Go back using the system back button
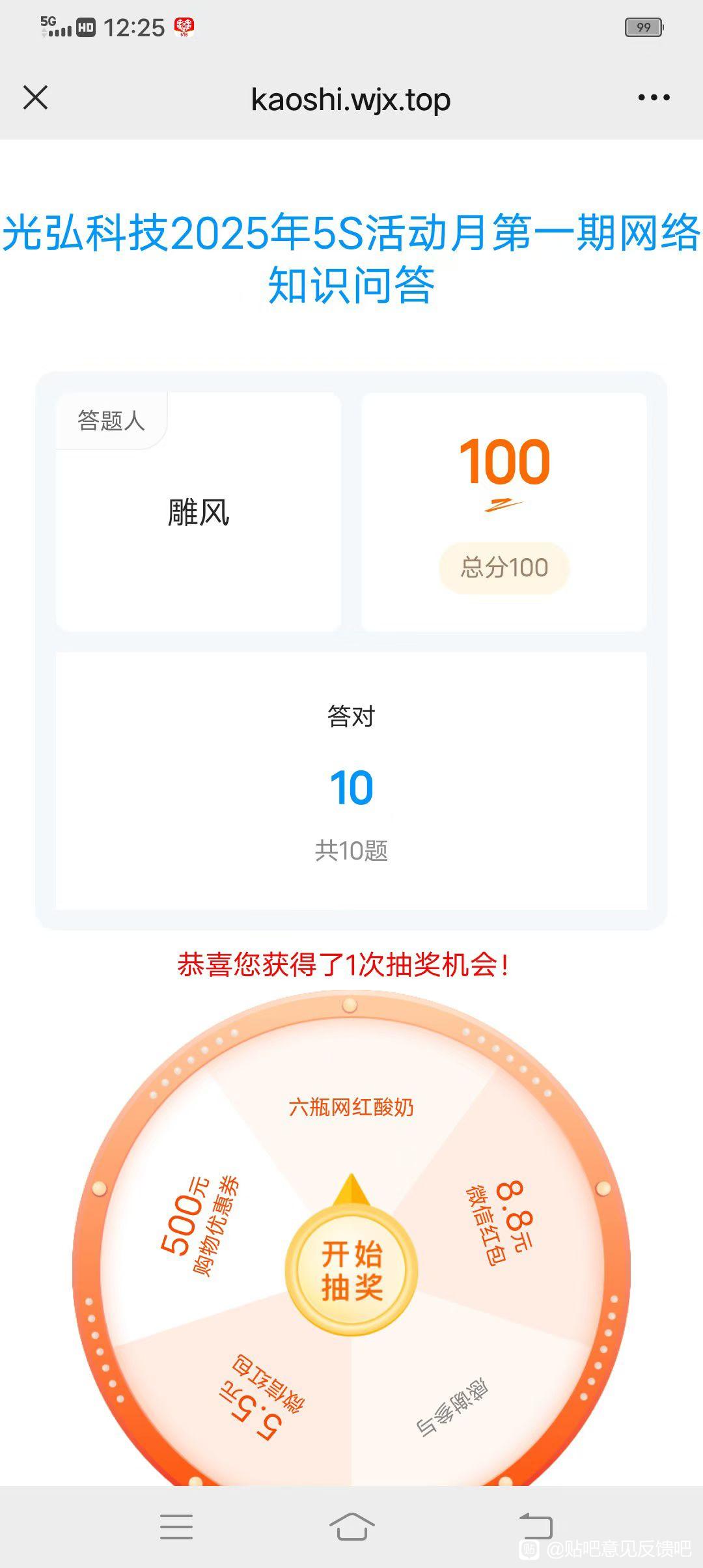This screenshot has height=1568, width=703. (x=535, y=1526)
